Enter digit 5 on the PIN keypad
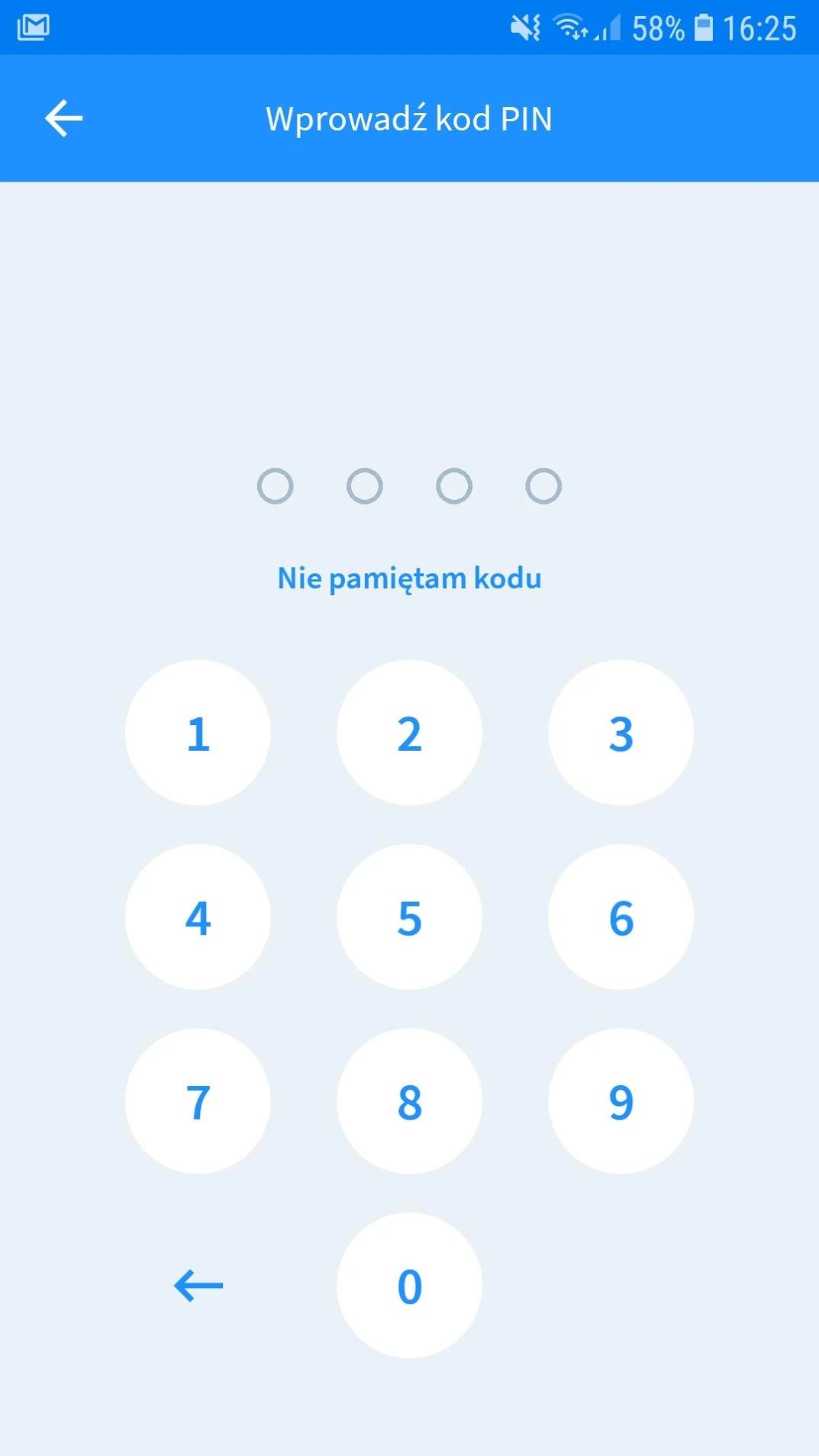The image size is (819, 1456). [x=409, y=917]
